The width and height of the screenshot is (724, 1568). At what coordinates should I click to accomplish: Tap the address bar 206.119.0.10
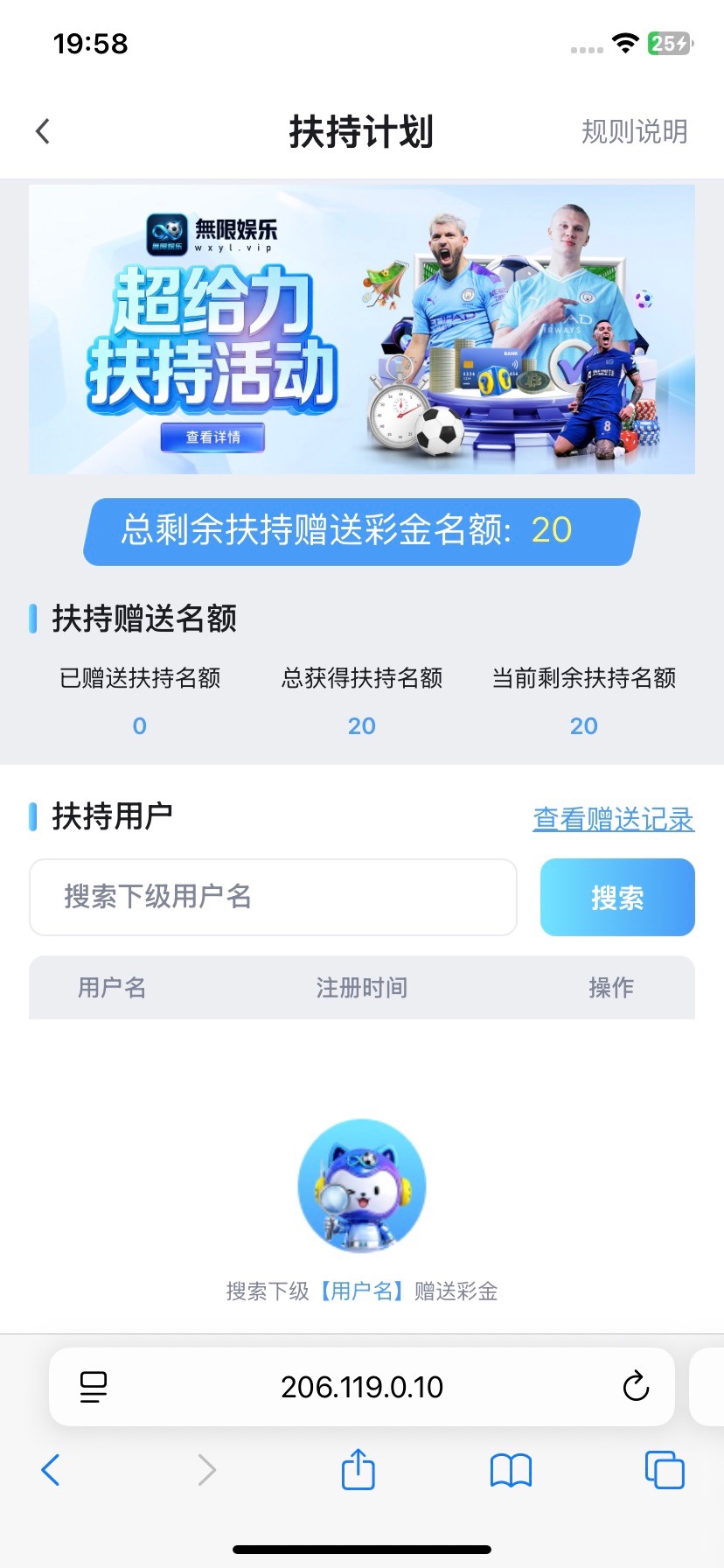(362, 1387)
